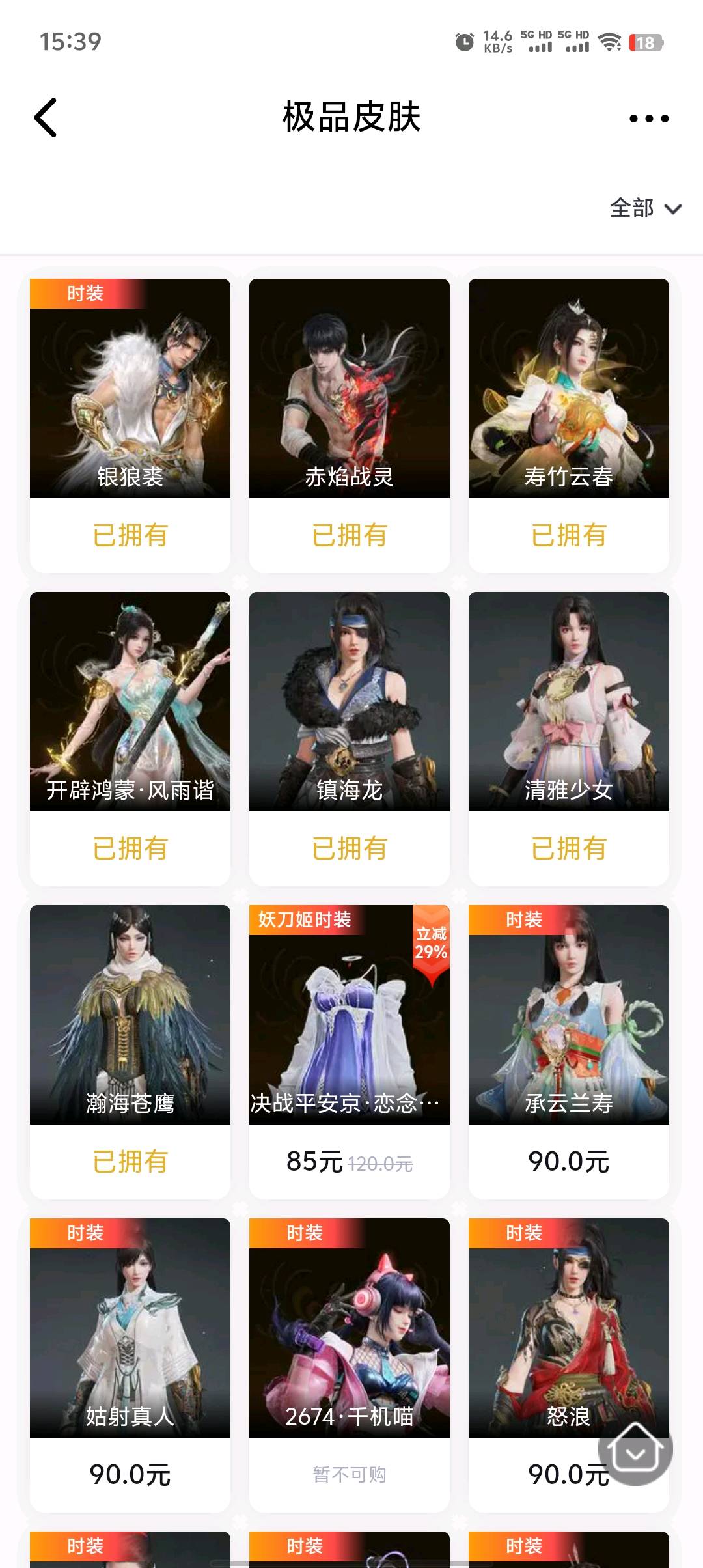View the 清雅少女 skin
Viewport: 703px width, 1568px height.
click(569, 702)
